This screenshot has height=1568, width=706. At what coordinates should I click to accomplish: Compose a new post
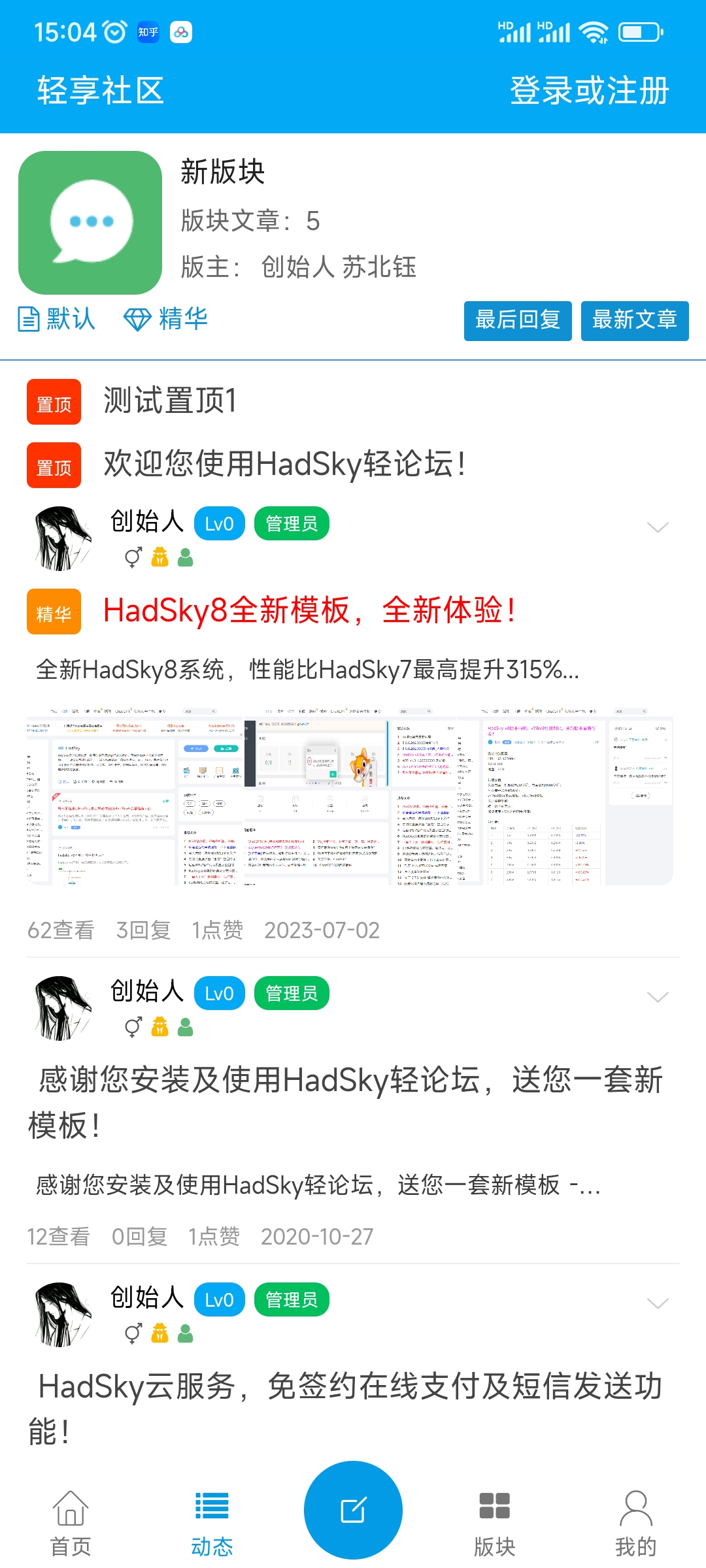353,1510
